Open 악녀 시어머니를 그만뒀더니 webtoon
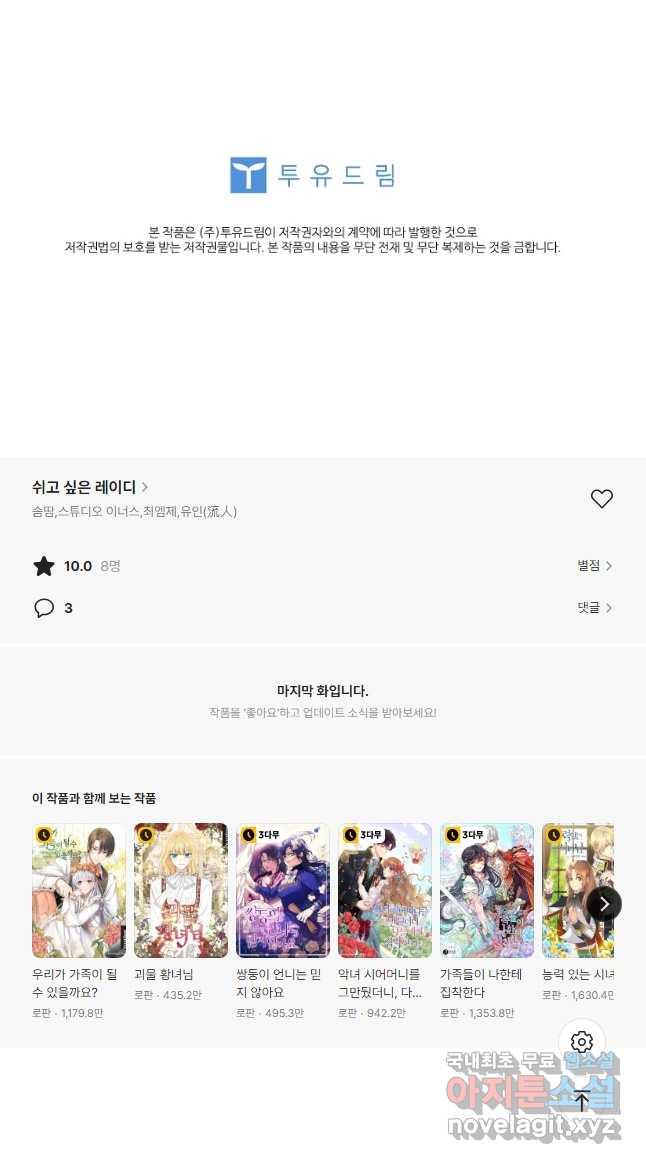This screenshot has width=646, height=1164. (x=385, y=891)
